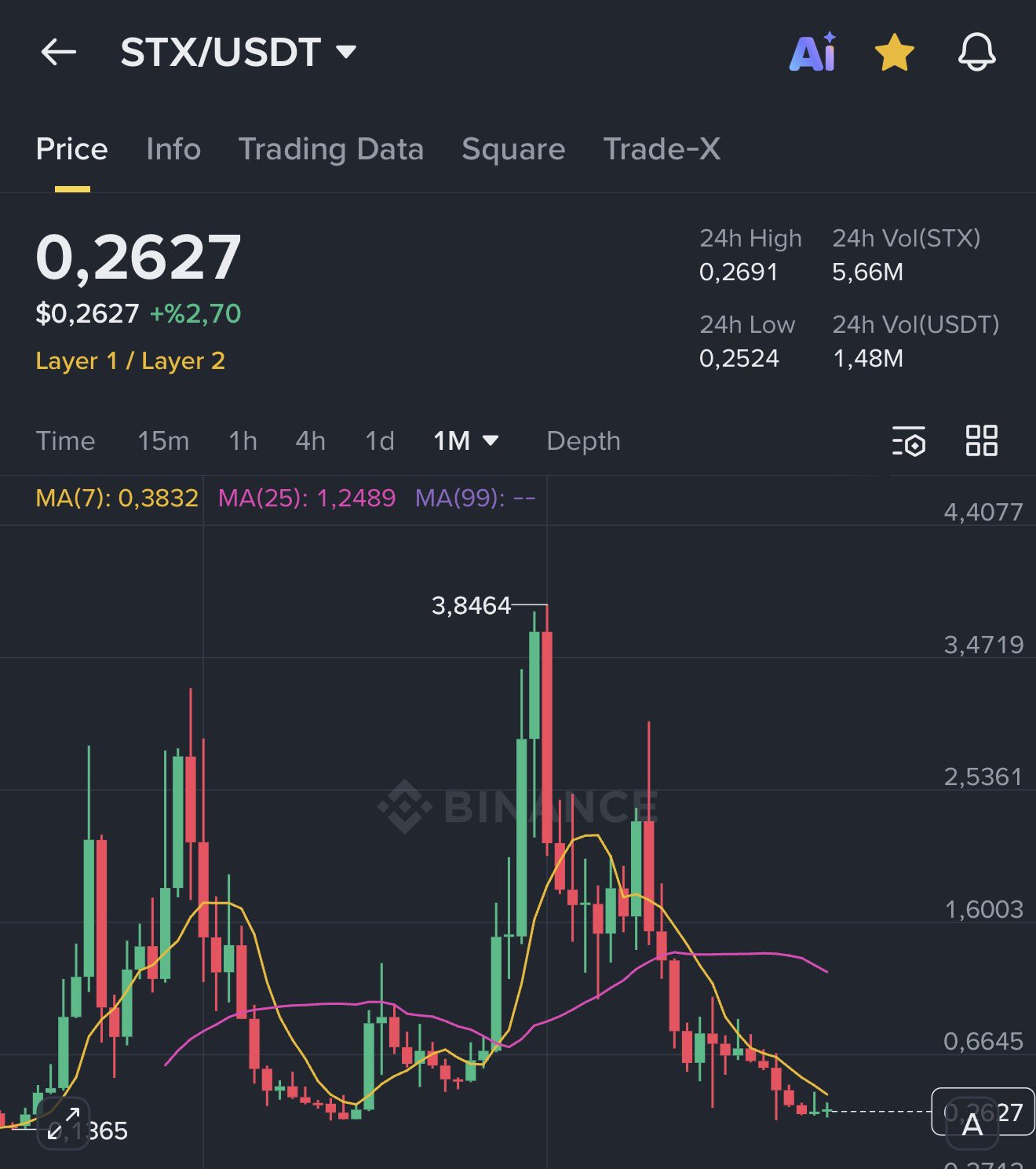This screenshot has height=1169, width=1036.
Task: Select the Time chart view
Action: 65,441
